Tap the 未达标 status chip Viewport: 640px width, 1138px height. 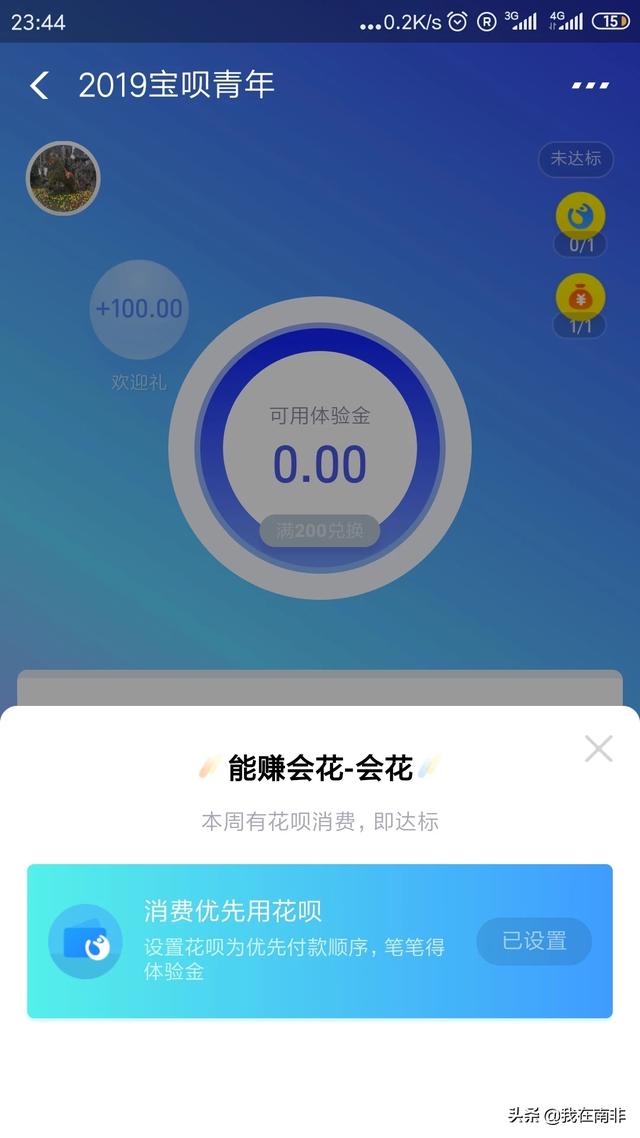pos(575,159)
